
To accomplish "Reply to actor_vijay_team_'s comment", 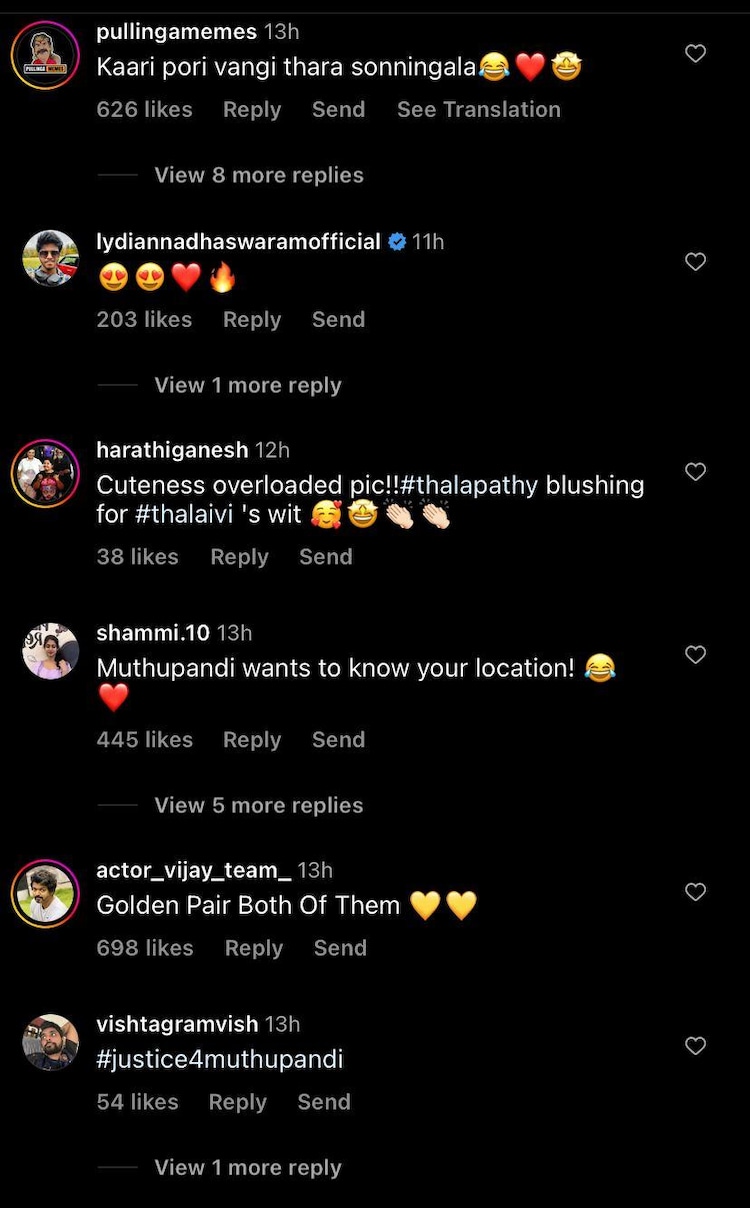I will (253, 948).
